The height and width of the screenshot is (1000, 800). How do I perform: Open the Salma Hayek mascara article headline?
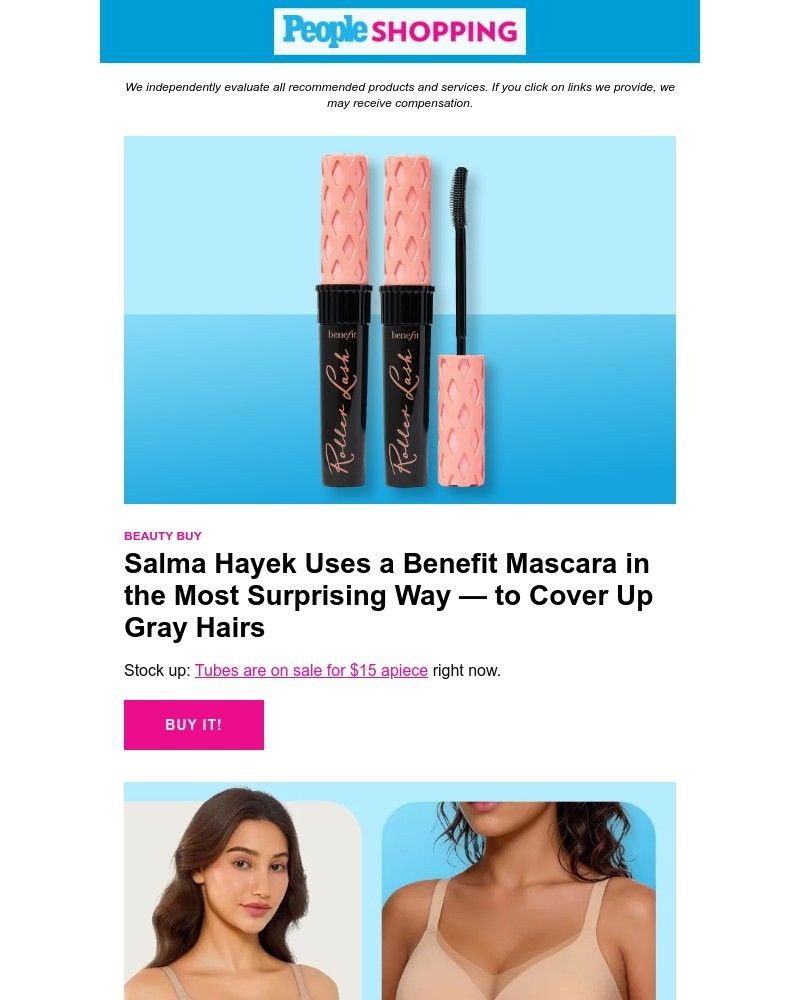[388, 595]
